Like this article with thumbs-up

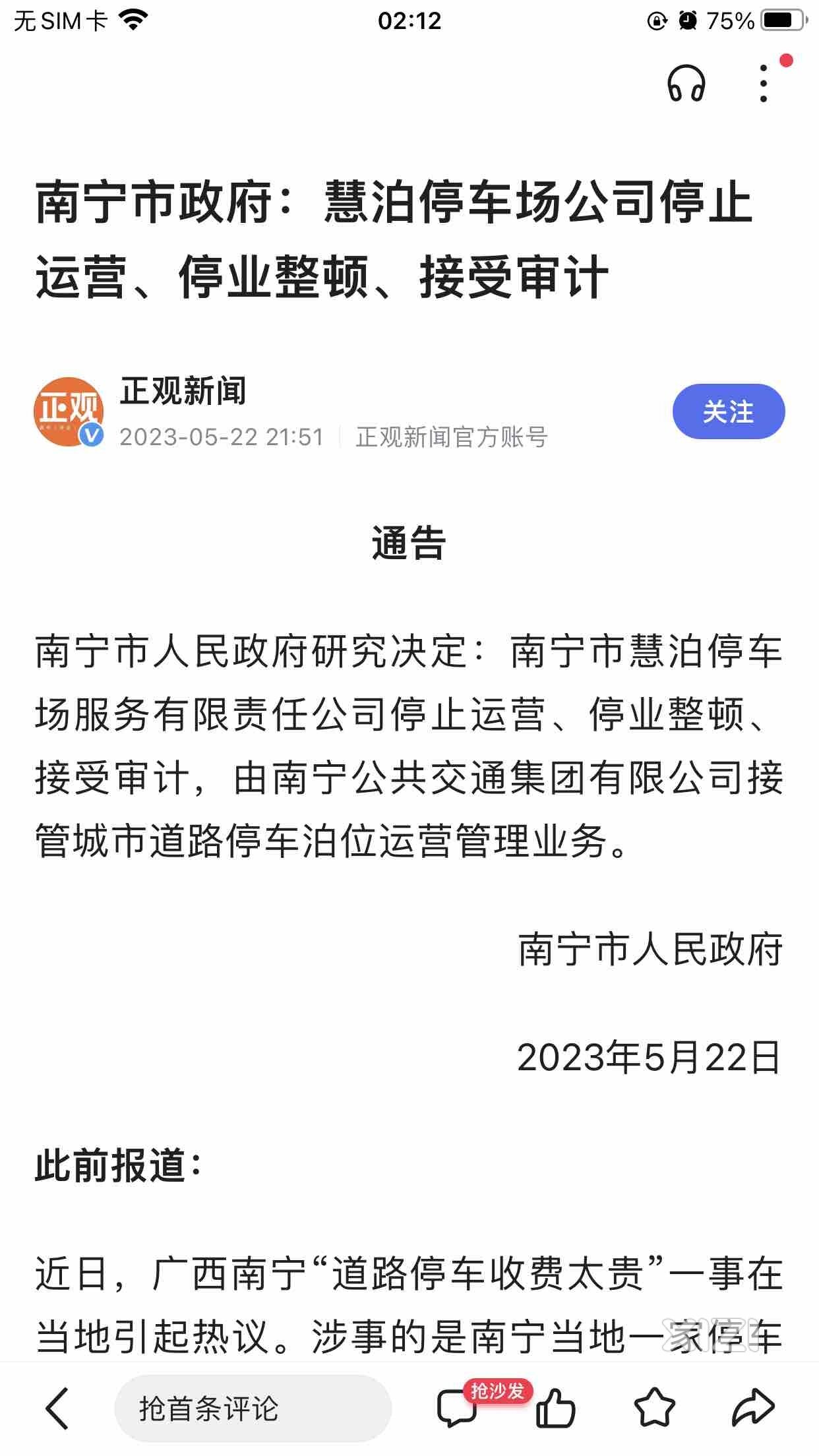(x=555, y=1408)
